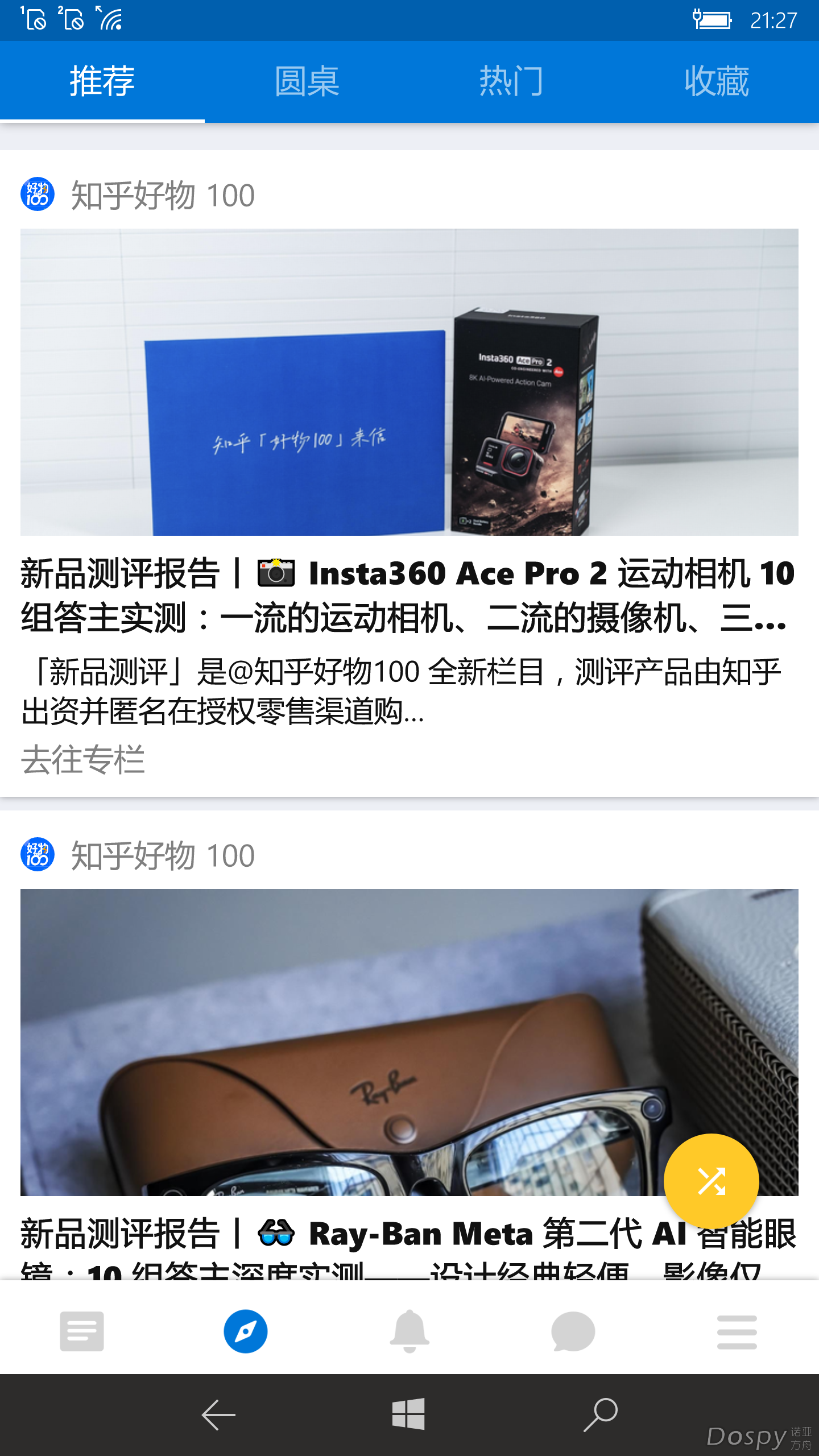The height and width of the screenshot is (1456, 819).
Task: Open the Ray-Ban Meta smart glasses review
Action: tap(341, 1234)
